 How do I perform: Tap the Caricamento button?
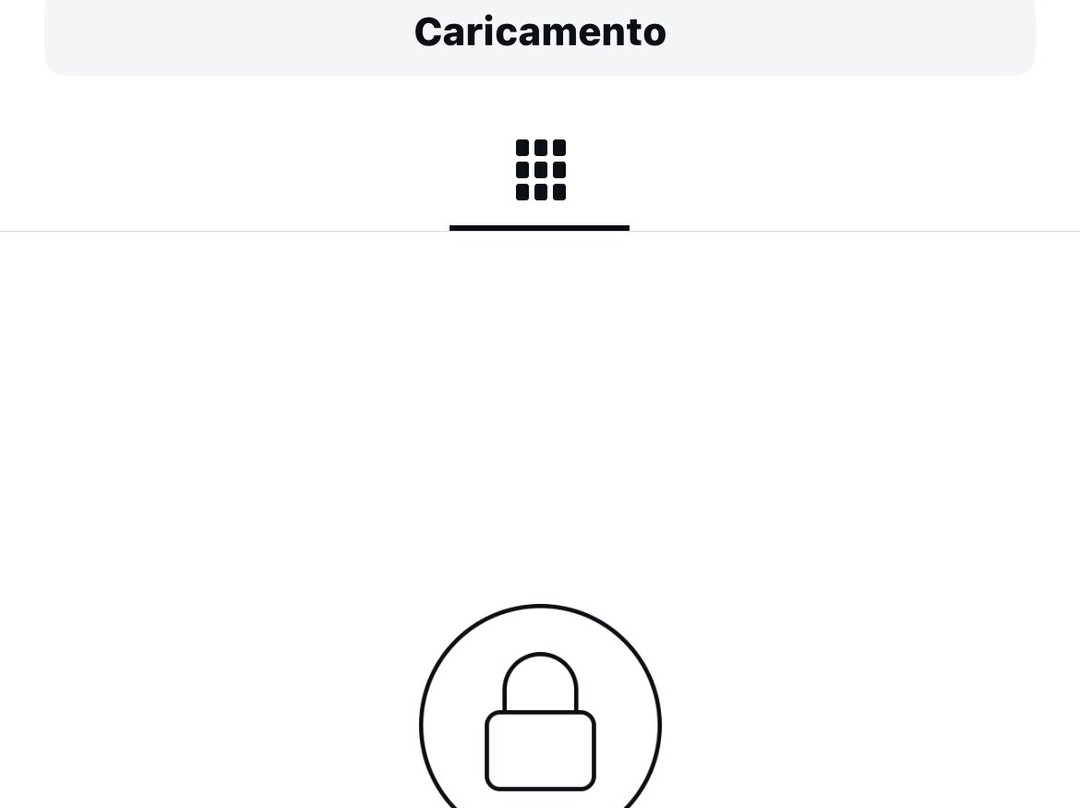[540, 32]
